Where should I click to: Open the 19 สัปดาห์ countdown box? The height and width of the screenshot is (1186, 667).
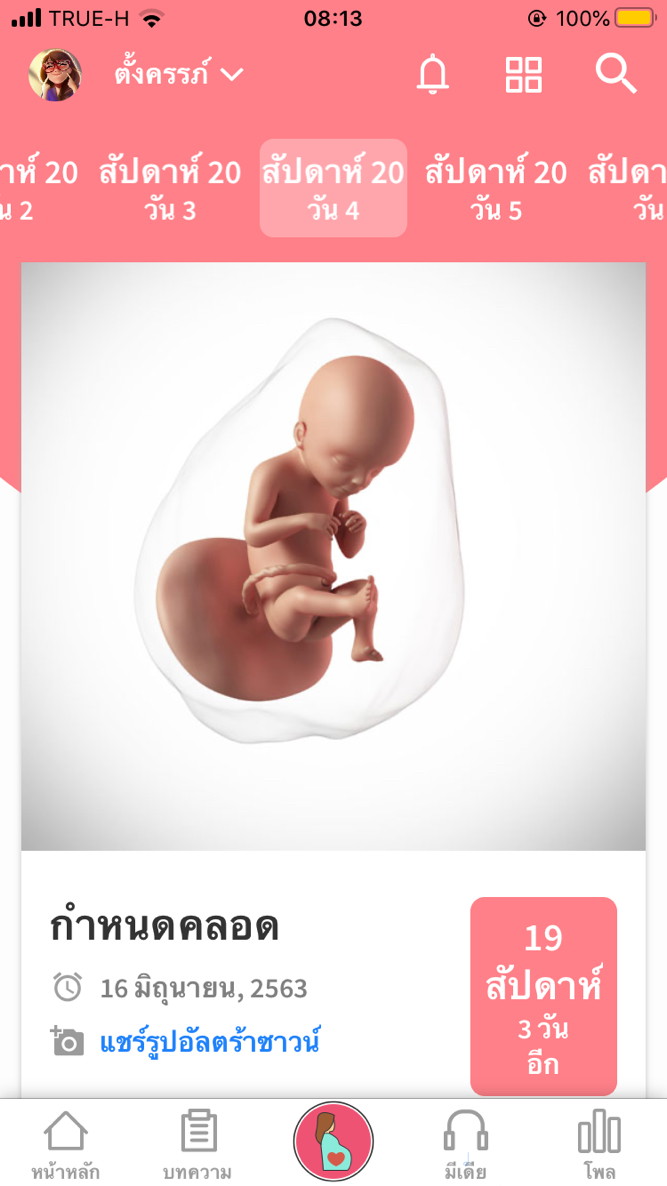coord(543,995)
